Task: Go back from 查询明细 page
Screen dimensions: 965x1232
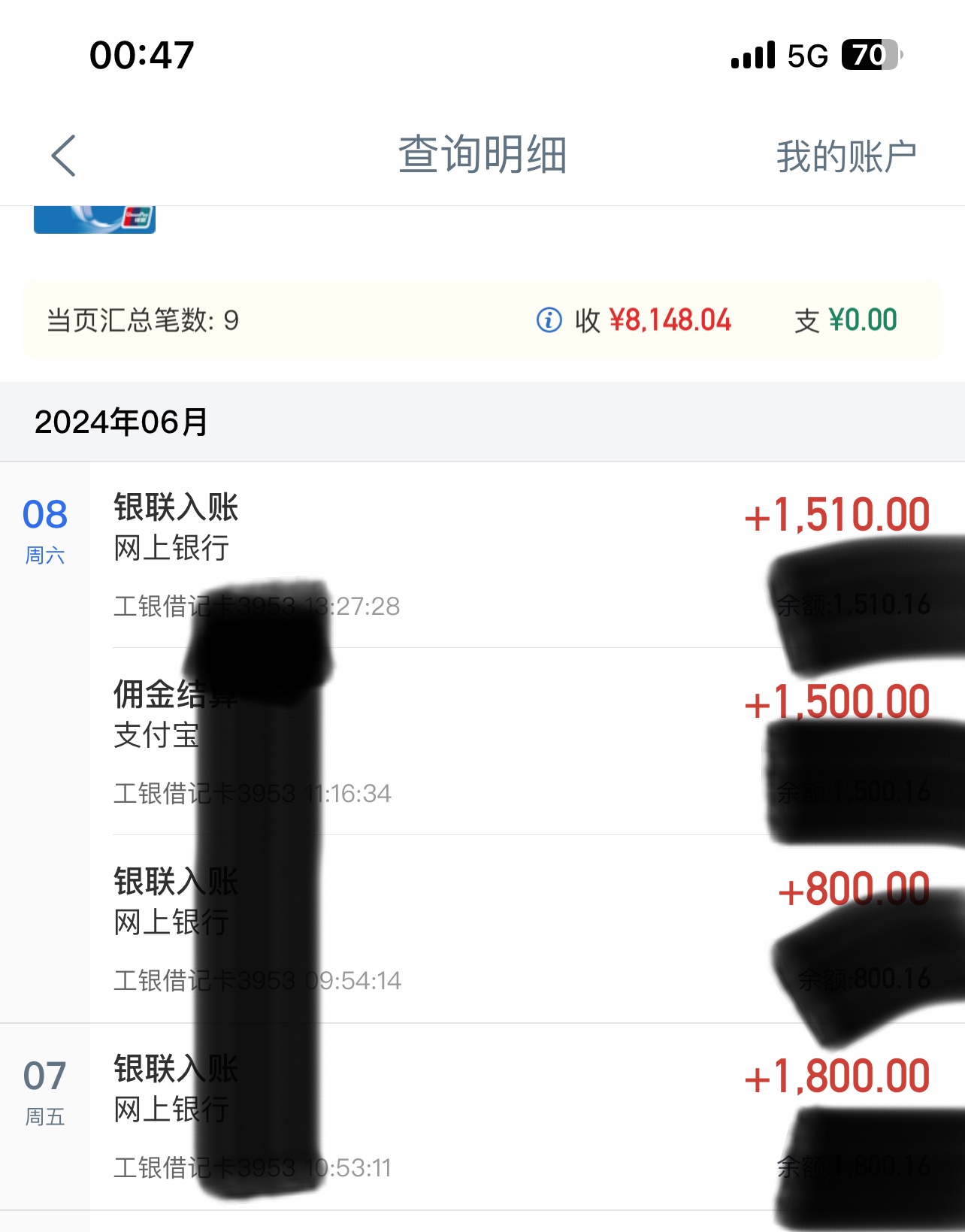Action: click(x=64, y=156)
